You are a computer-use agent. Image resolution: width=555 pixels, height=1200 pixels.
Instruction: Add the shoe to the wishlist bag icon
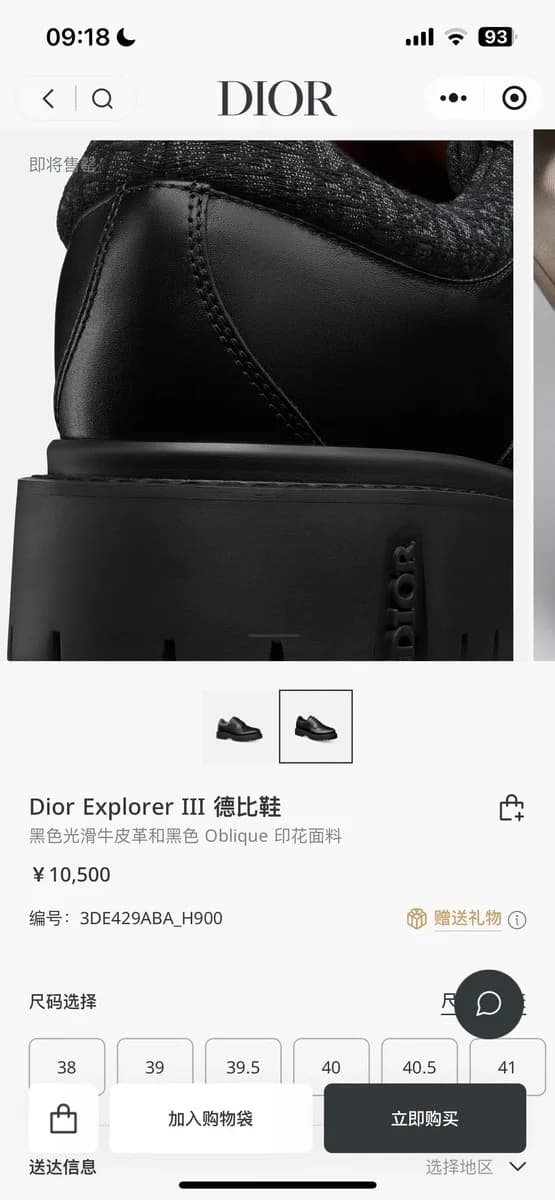pyautogui.click(x=511, y=808)
